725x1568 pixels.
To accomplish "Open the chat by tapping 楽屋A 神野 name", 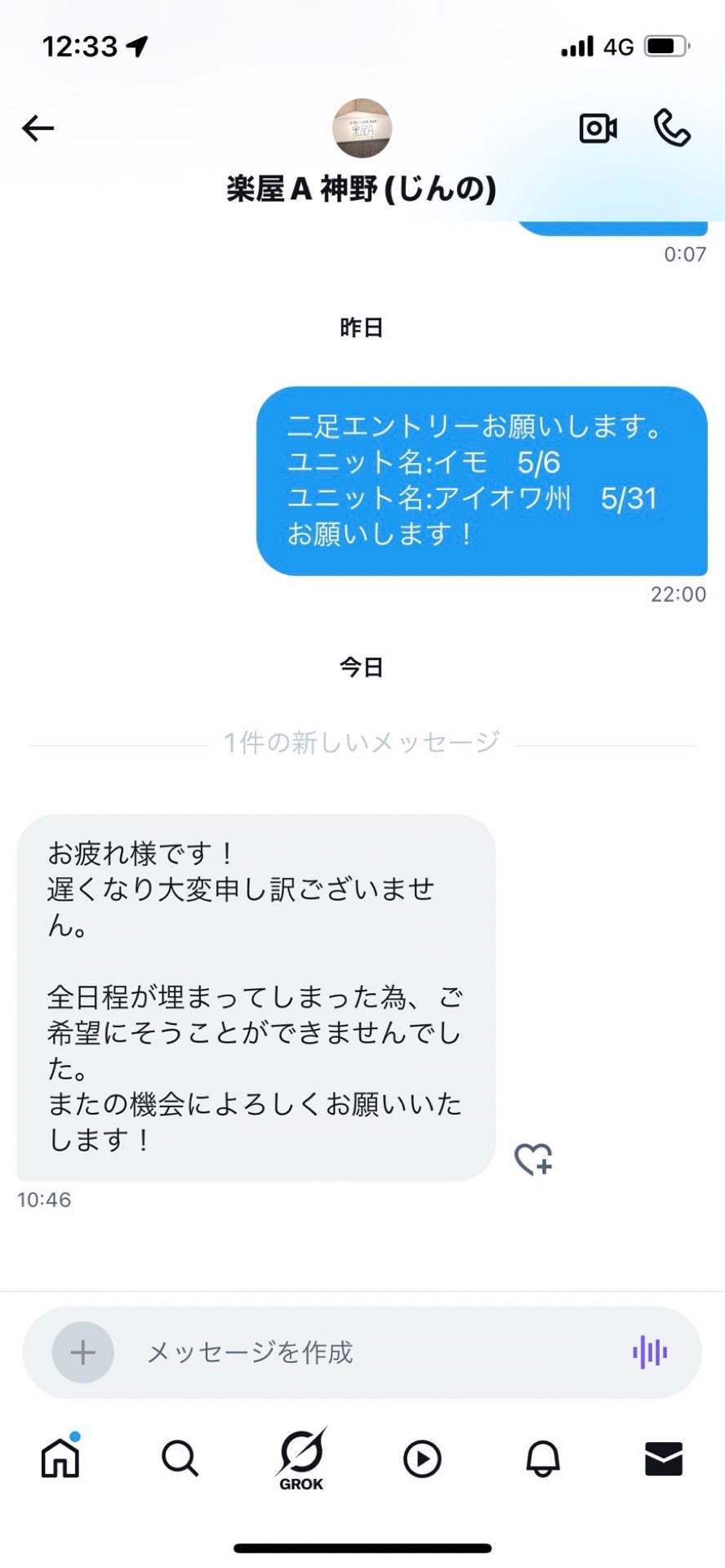I will click(x=362, y=189).
